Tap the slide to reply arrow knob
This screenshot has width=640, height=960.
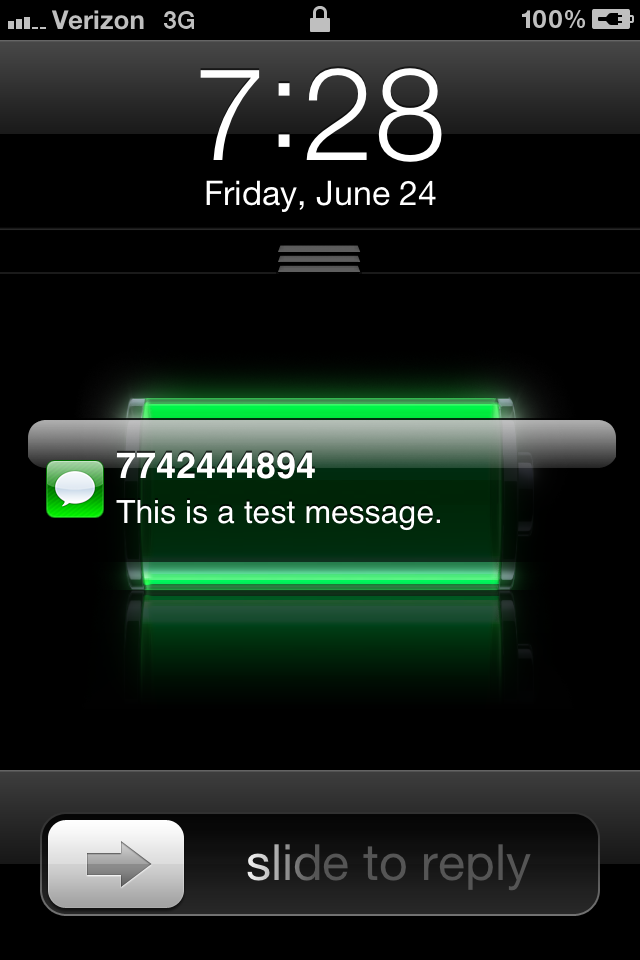click(x=116, y=864)
